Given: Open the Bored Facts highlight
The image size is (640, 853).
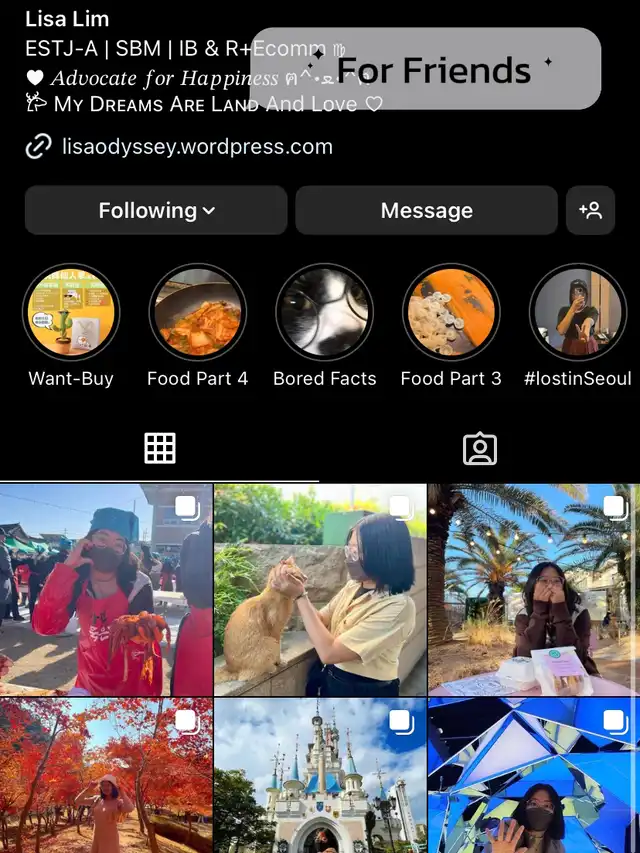Looking at the screenshot, I should [x=325, y=313].
